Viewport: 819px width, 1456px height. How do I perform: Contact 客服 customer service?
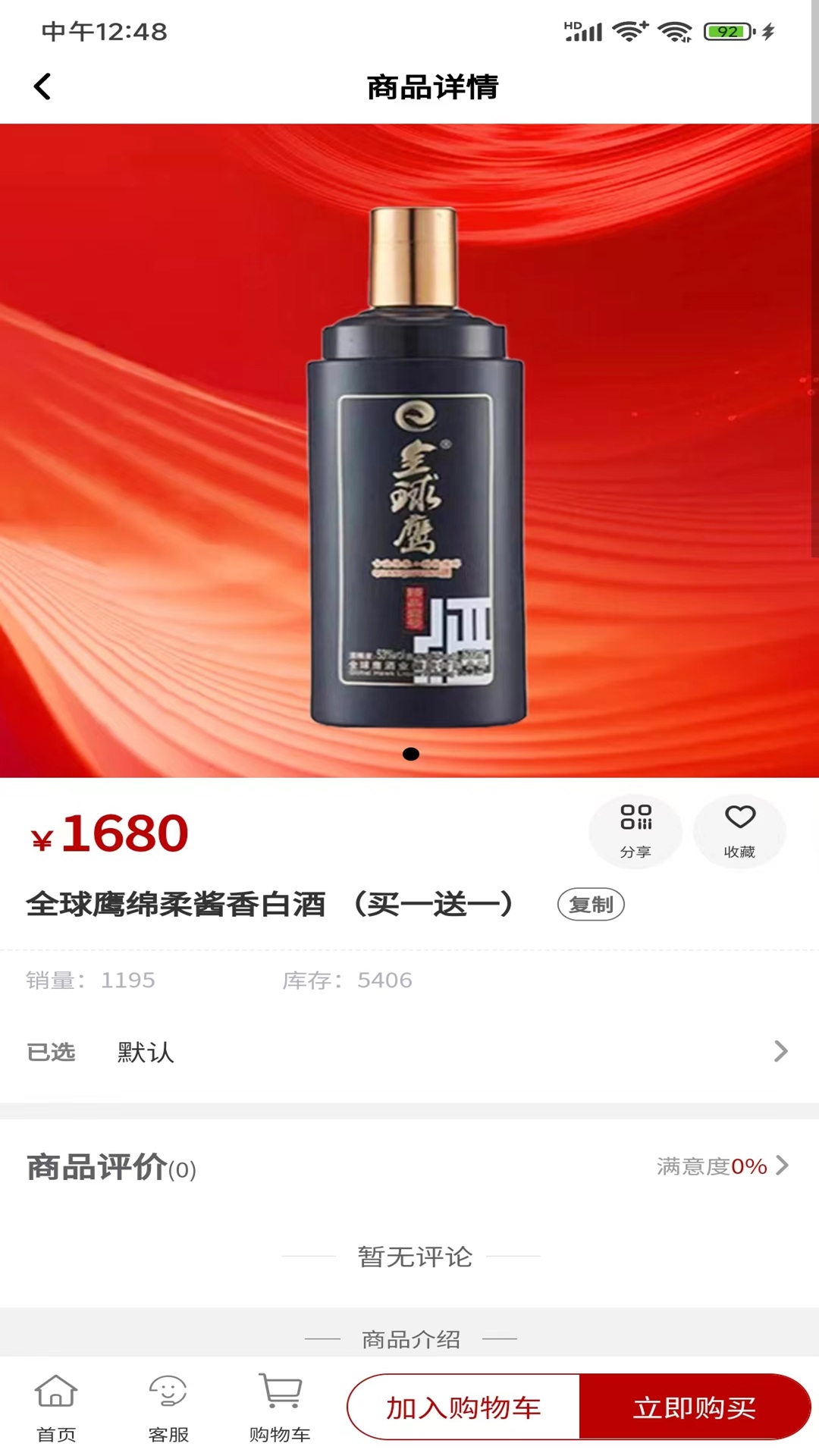tap(168, 1407)
